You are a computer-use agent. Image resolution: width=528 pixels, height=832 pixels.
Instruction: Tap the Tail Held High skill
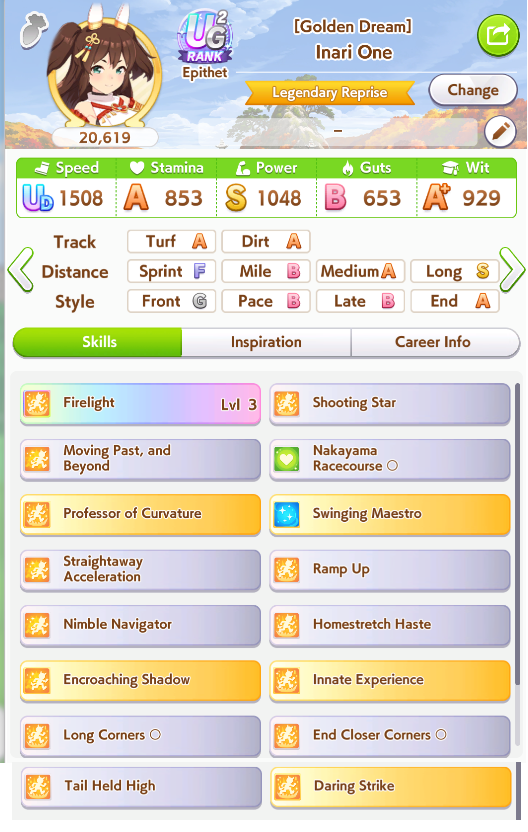141,786
